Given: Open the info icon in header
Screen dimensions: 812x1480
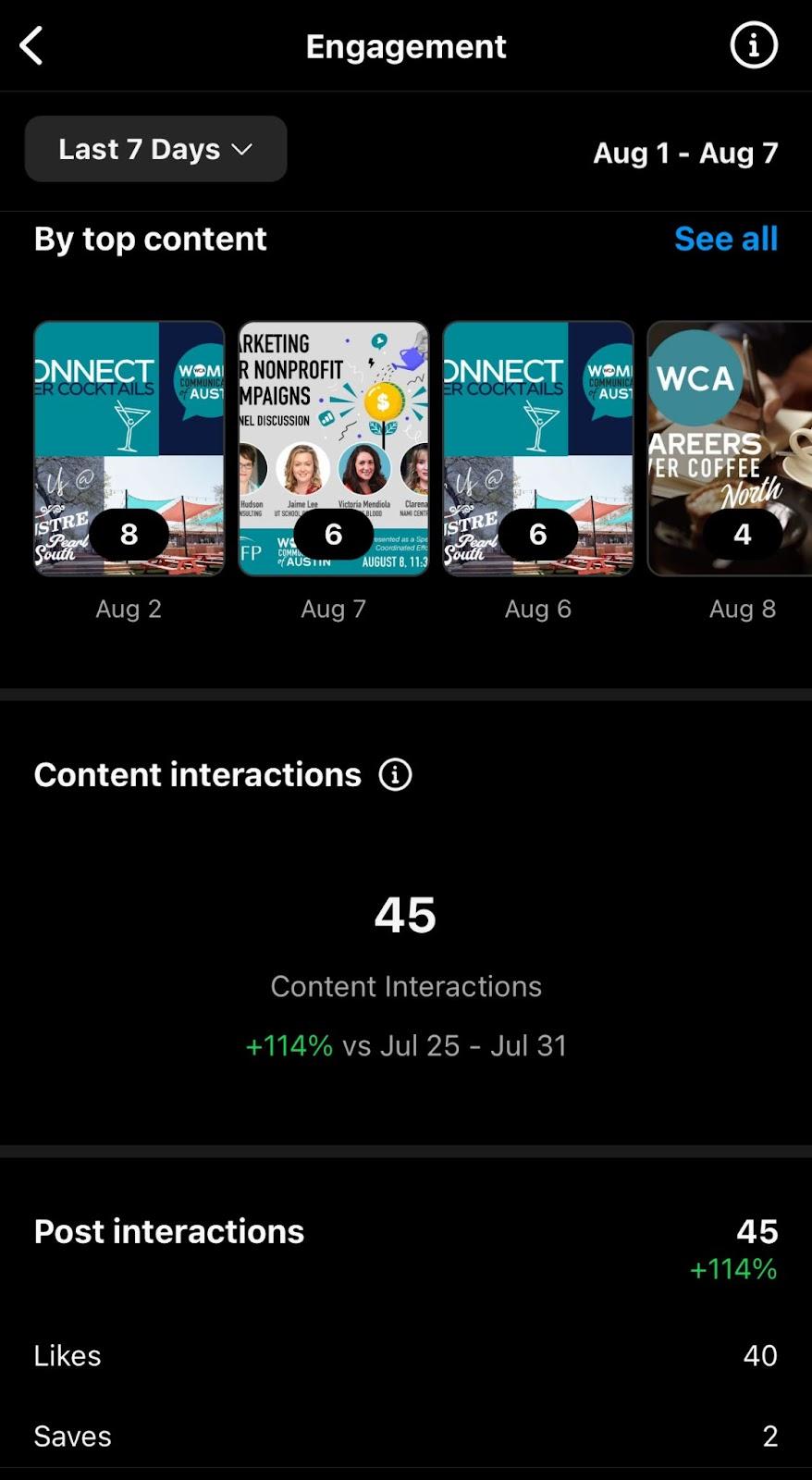Looking at the screenshot, I should (754, 45).
